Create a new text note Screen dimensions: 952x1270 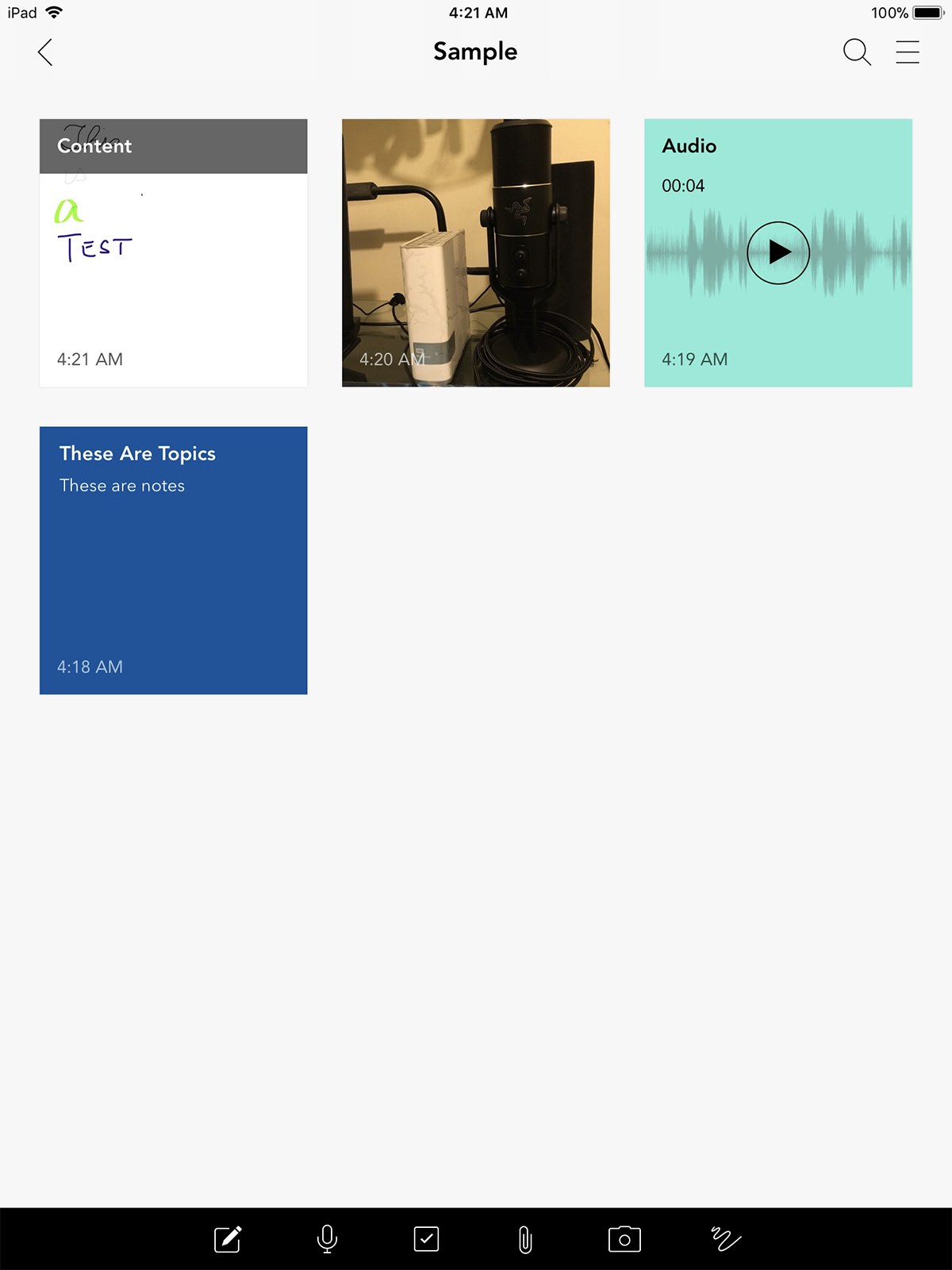coord(228,1239)
